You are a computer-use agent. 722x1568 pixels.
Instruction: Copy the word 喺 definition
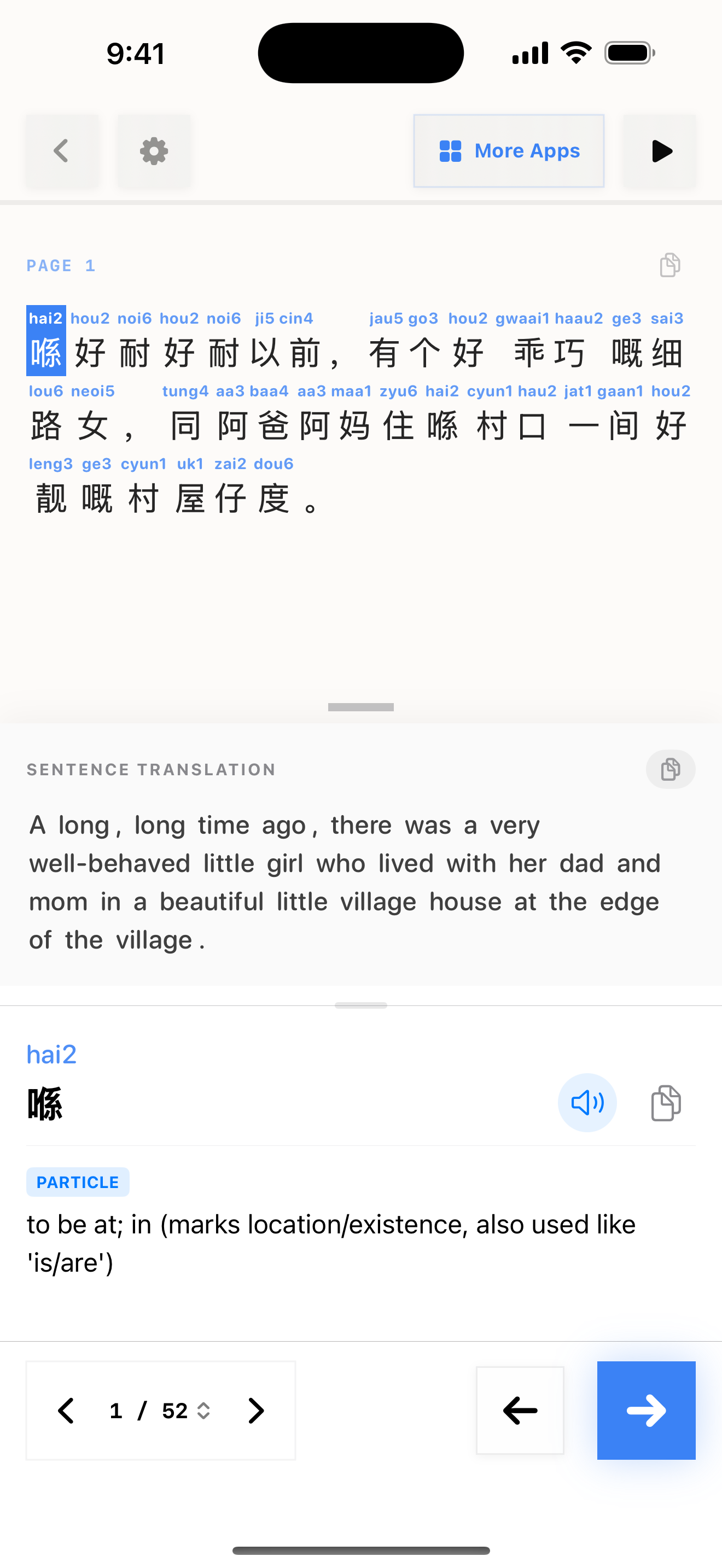[x=666, y=1102]
